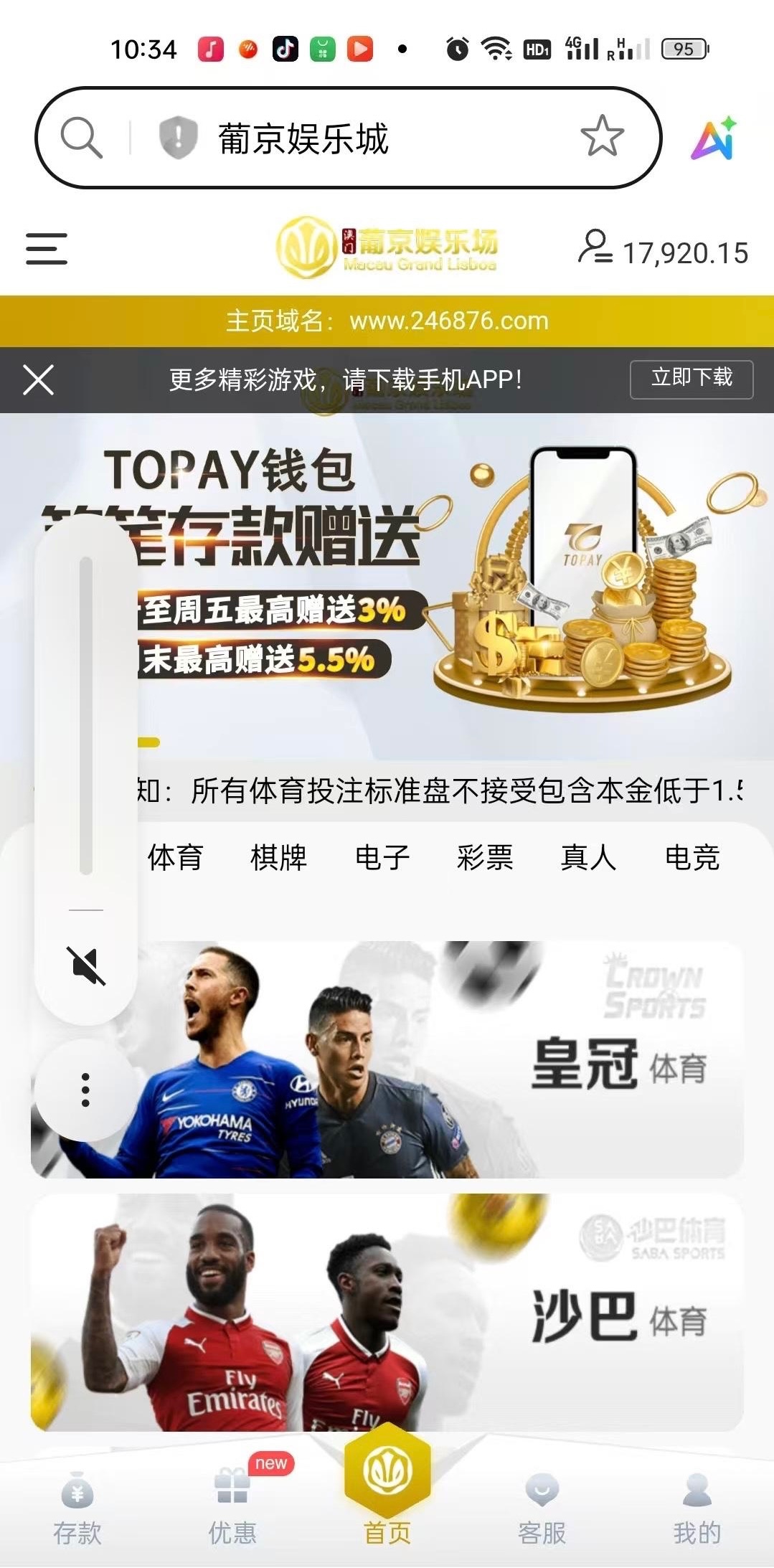Open the browser AI assistant icon
Image resolution: width=774 pixels, height=1568 pixels.
(714, 138)
